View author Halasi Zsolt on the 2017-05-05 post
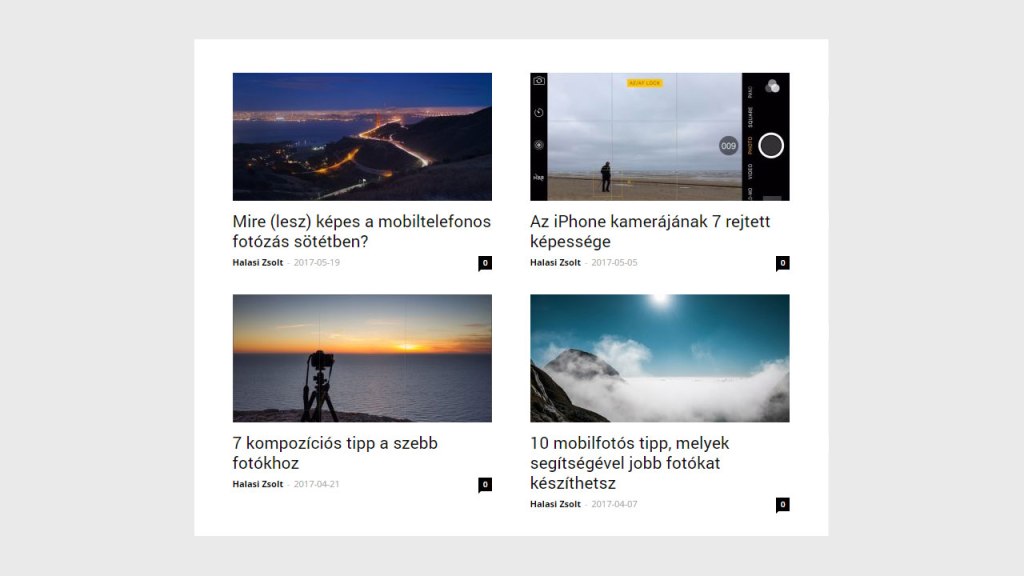The image size is (1024, 576). [555, 263]
